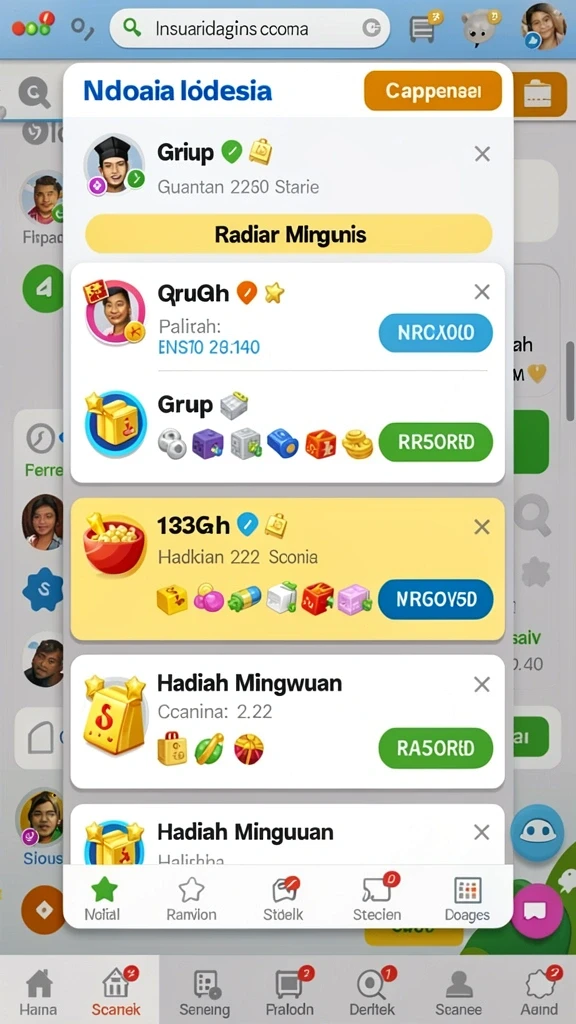Image resolution: width=576 pixels, height=1024 pixels.
Task: Open Fraiodn in bottom navigation
Action: (291, 991)
